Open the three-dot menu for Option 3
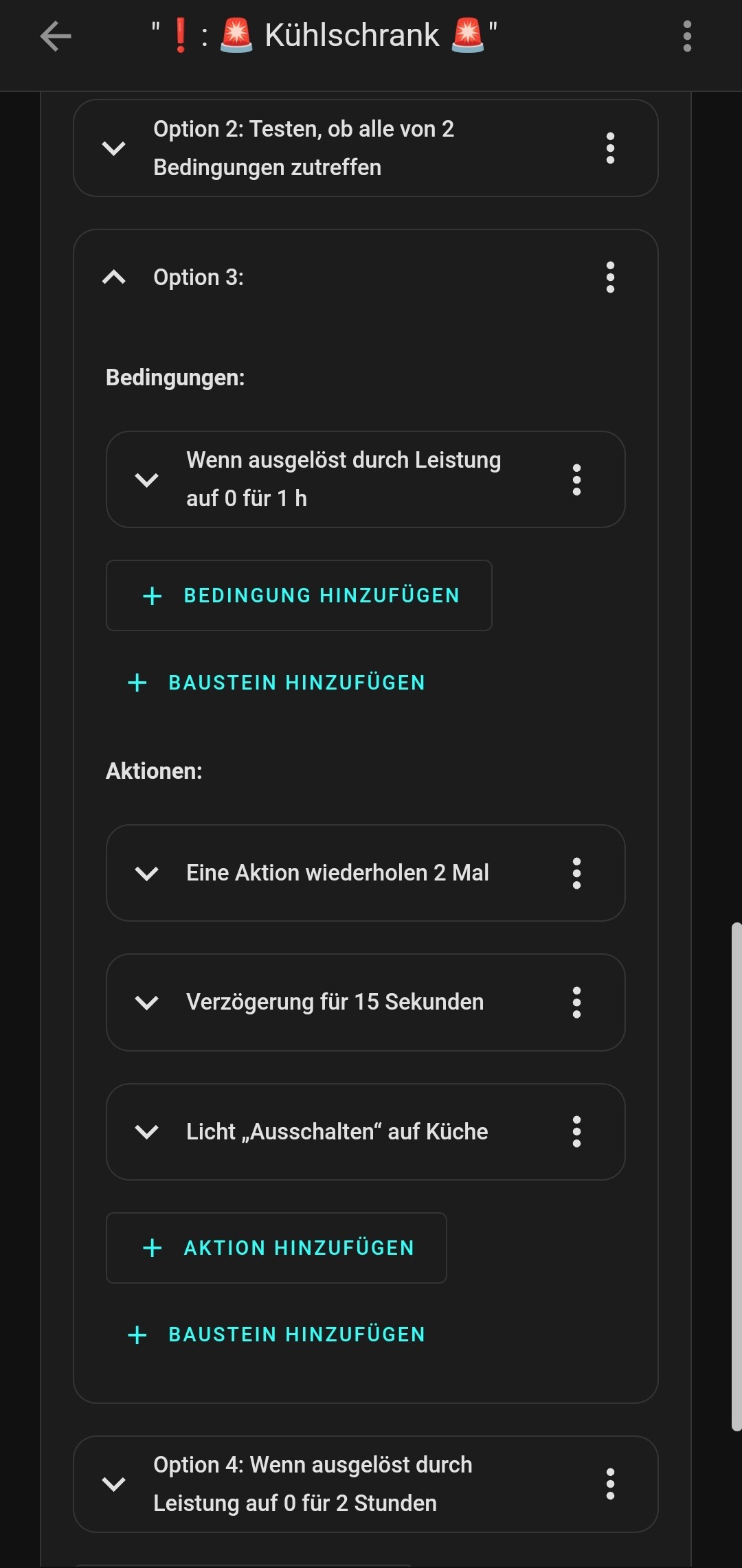This screenshot has width=742, height=1568. click(x=610, y=277)
